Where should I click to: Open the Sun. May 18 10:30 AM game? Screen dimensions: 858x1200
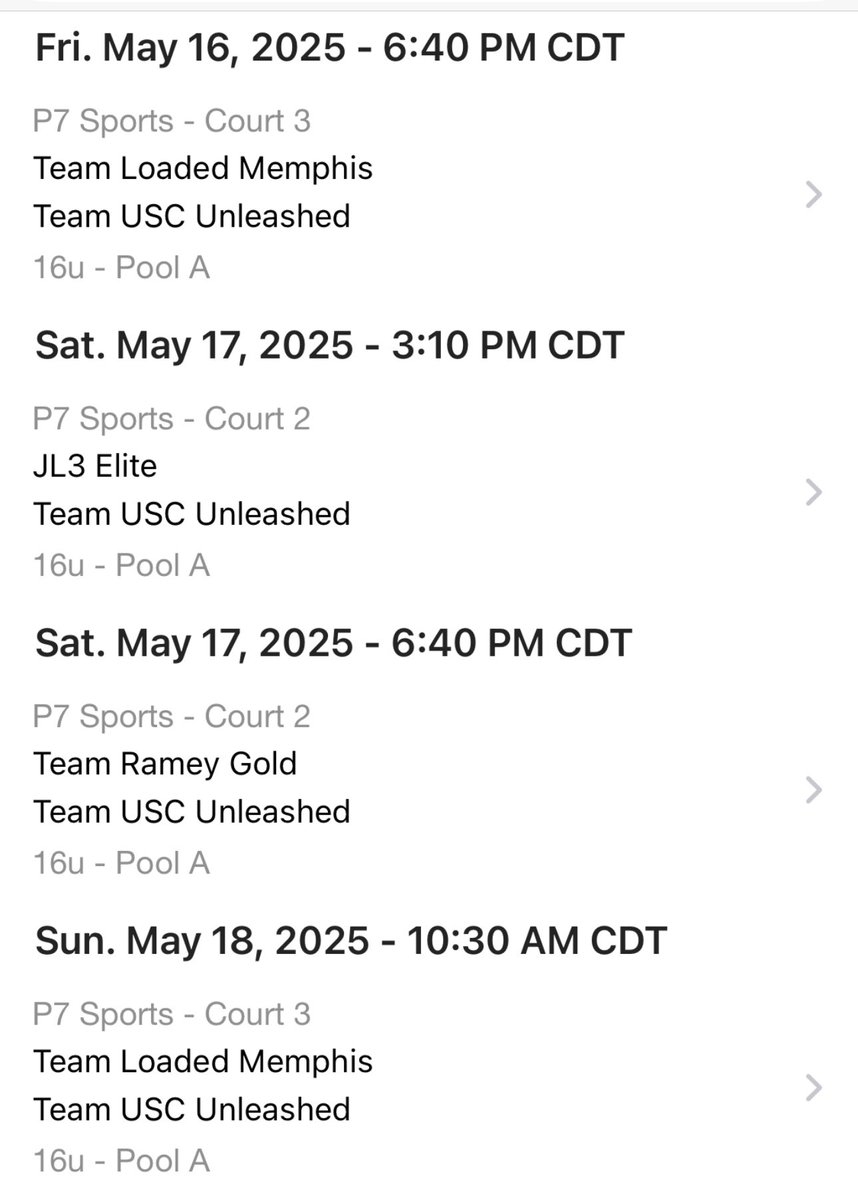tap(429, 1088)
